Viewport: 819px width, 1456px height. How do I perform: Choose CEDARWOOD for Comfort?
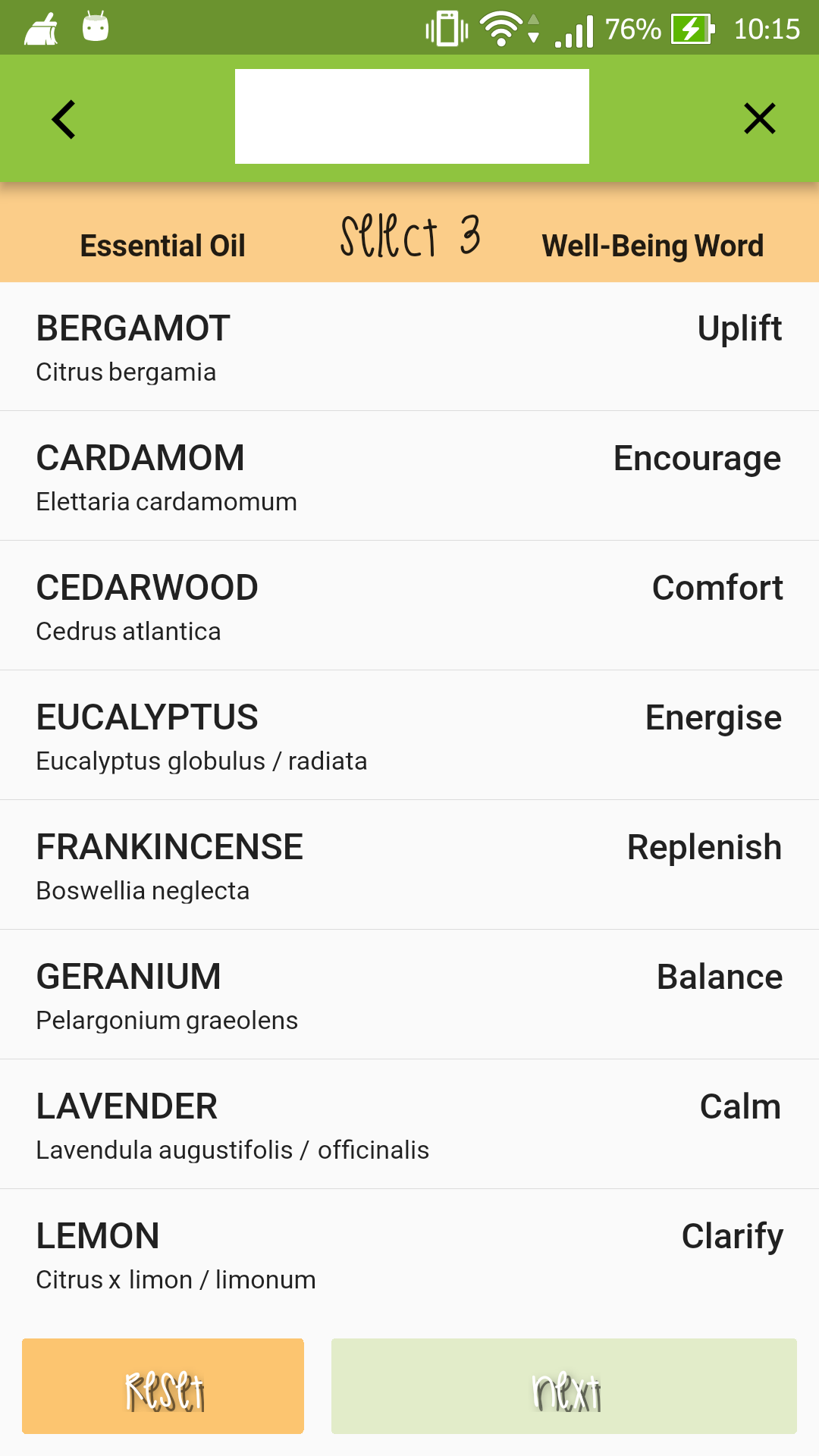[409, 605]
